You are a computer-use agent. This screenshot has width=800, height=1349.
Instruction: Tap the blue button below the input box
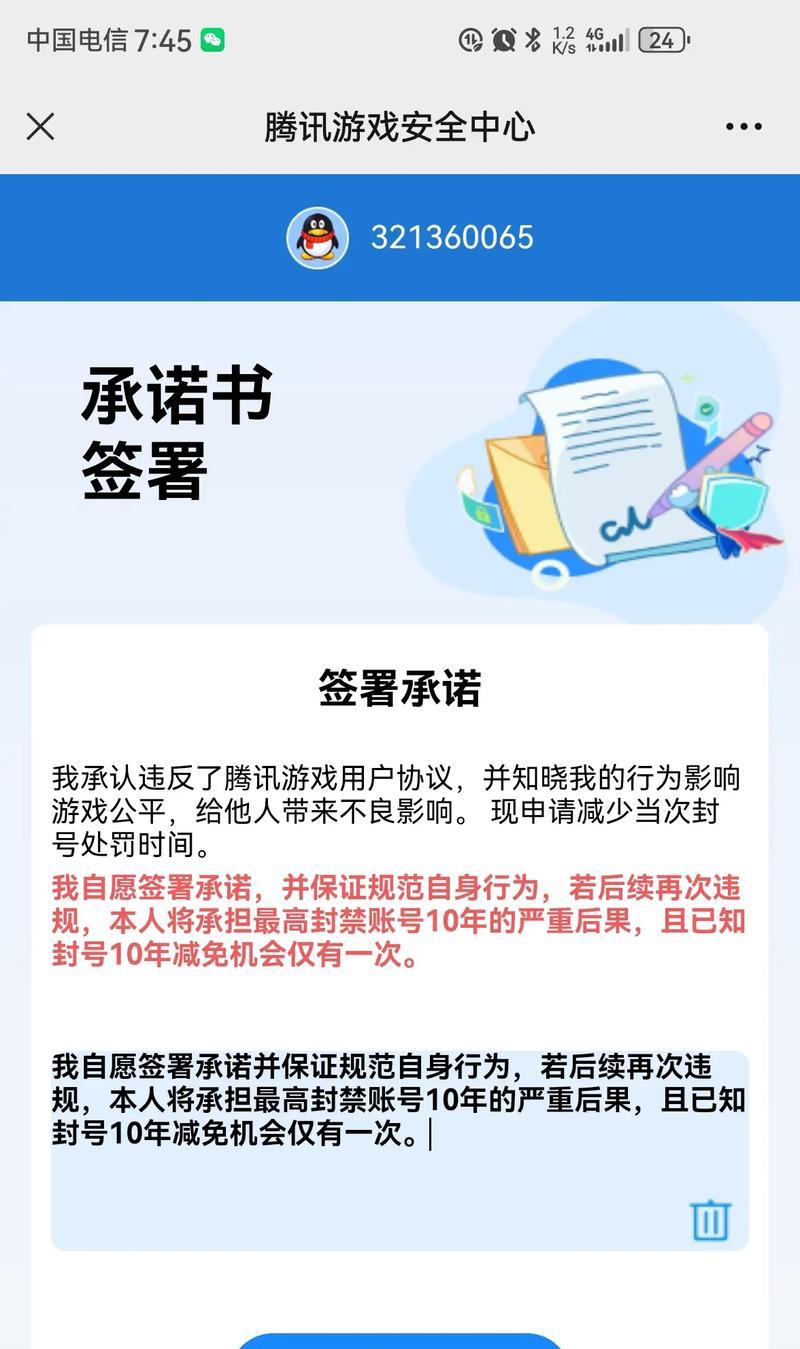399,1341
